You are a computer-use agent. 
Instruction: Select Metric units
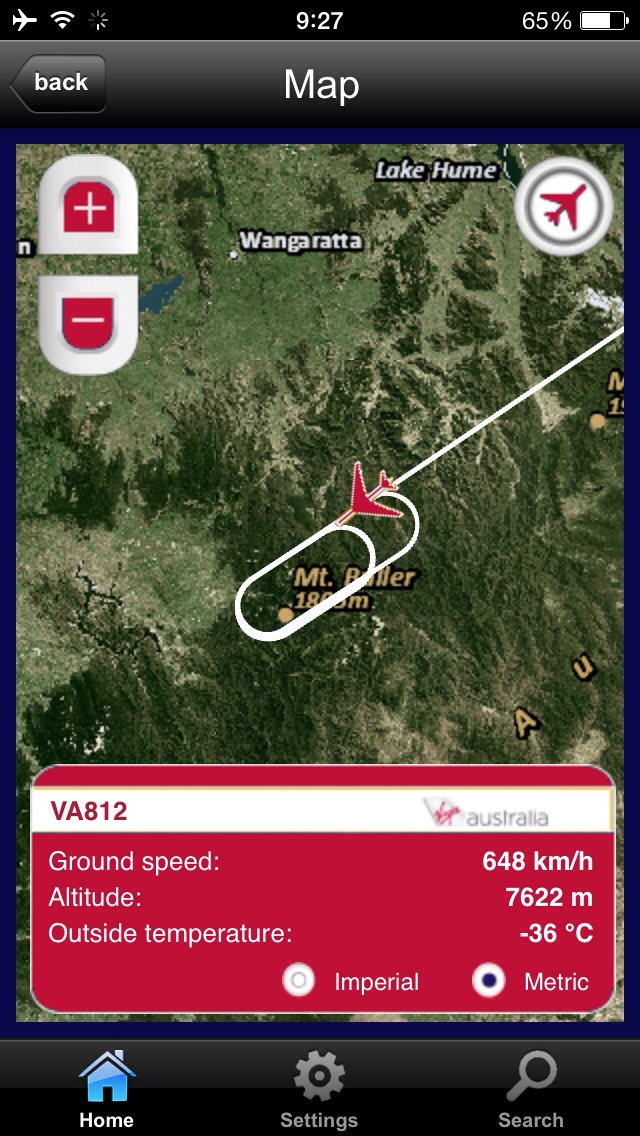click(490, 981)
